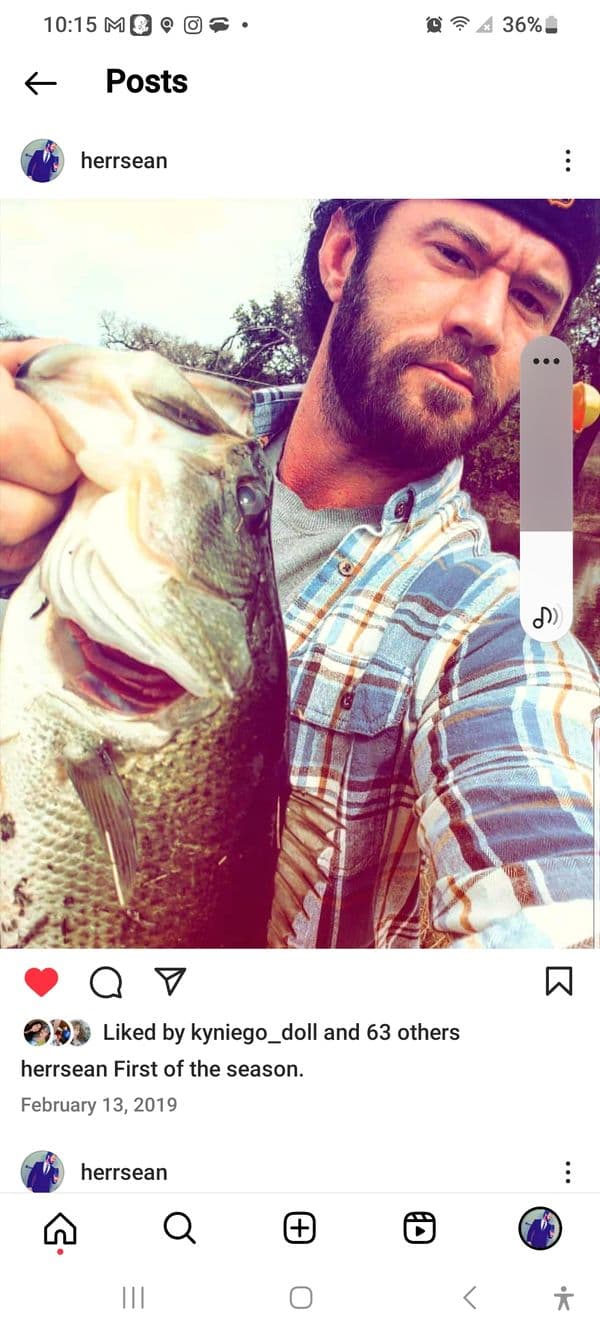Go back from the Posts screen
600x1333 pixels.
[41, 83]
